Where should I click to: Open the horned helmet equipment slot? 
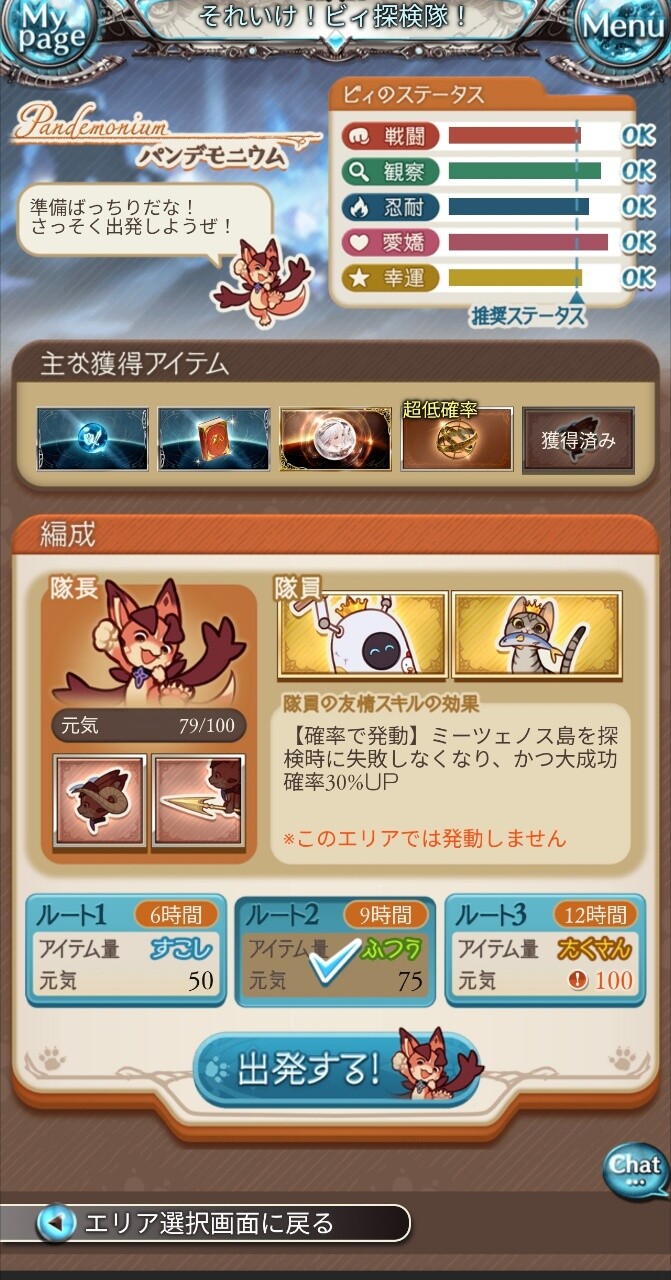99,799
